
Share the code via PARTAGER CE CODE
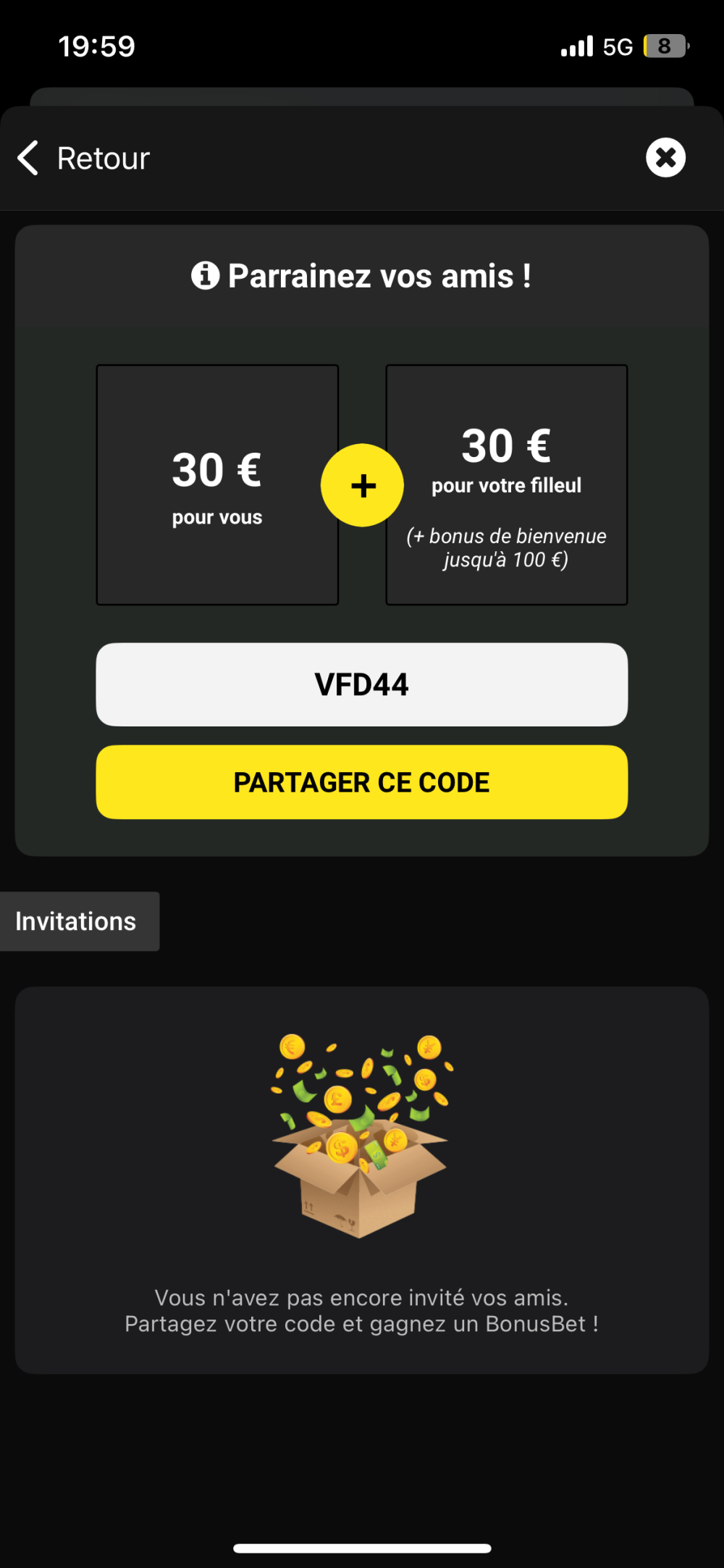362,782
